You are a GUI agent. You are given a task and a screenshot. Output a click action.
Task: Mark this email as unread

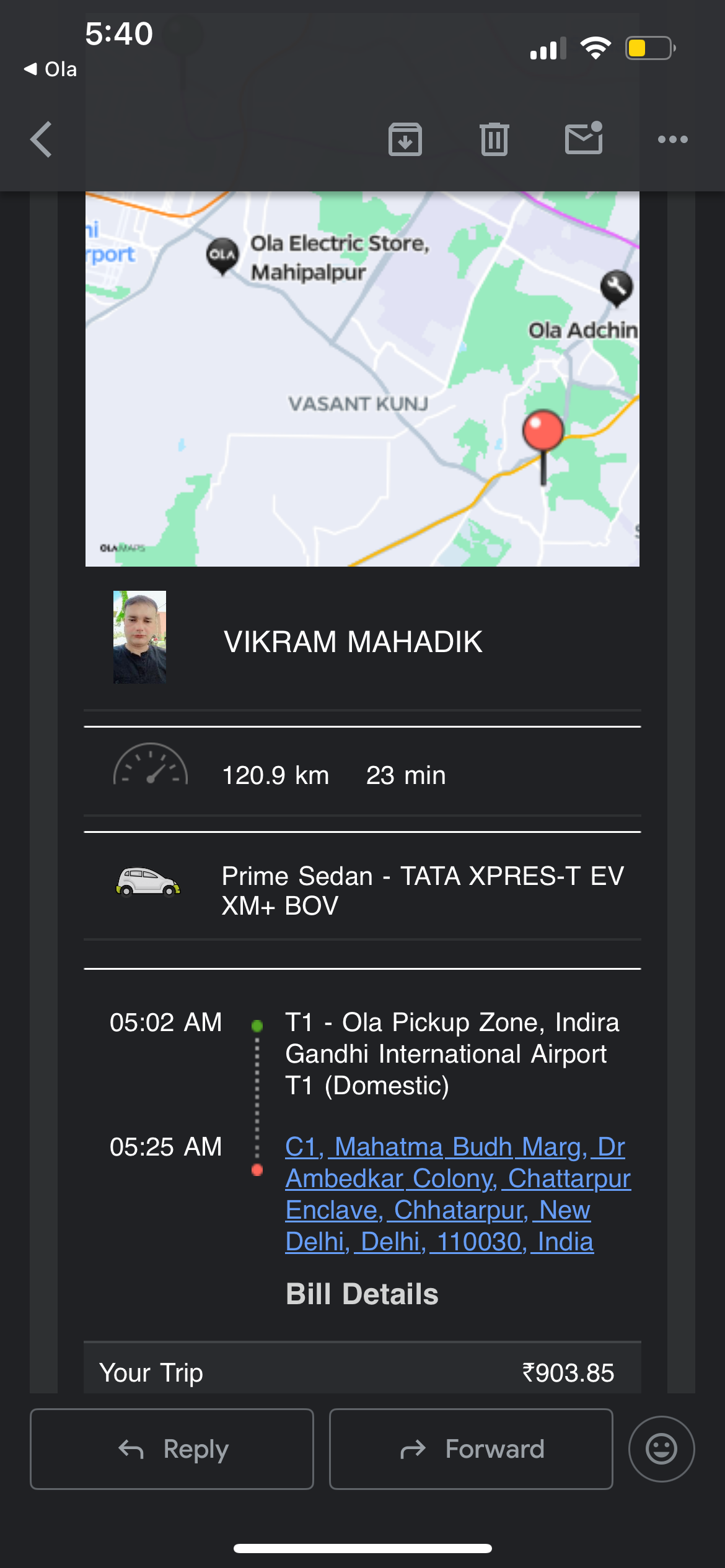point(584,138)
